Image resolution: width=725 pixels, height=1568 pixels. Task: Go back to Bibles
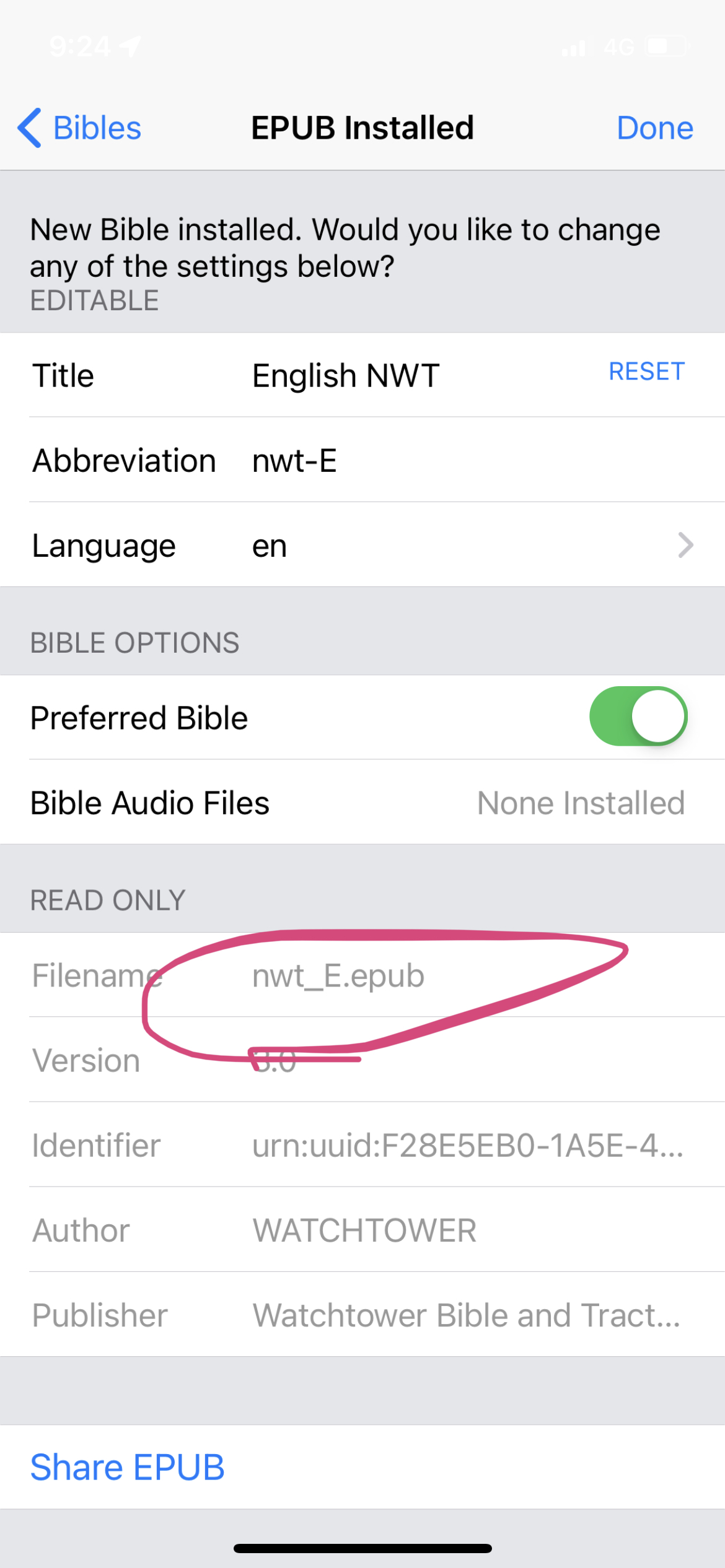point(81,128)
